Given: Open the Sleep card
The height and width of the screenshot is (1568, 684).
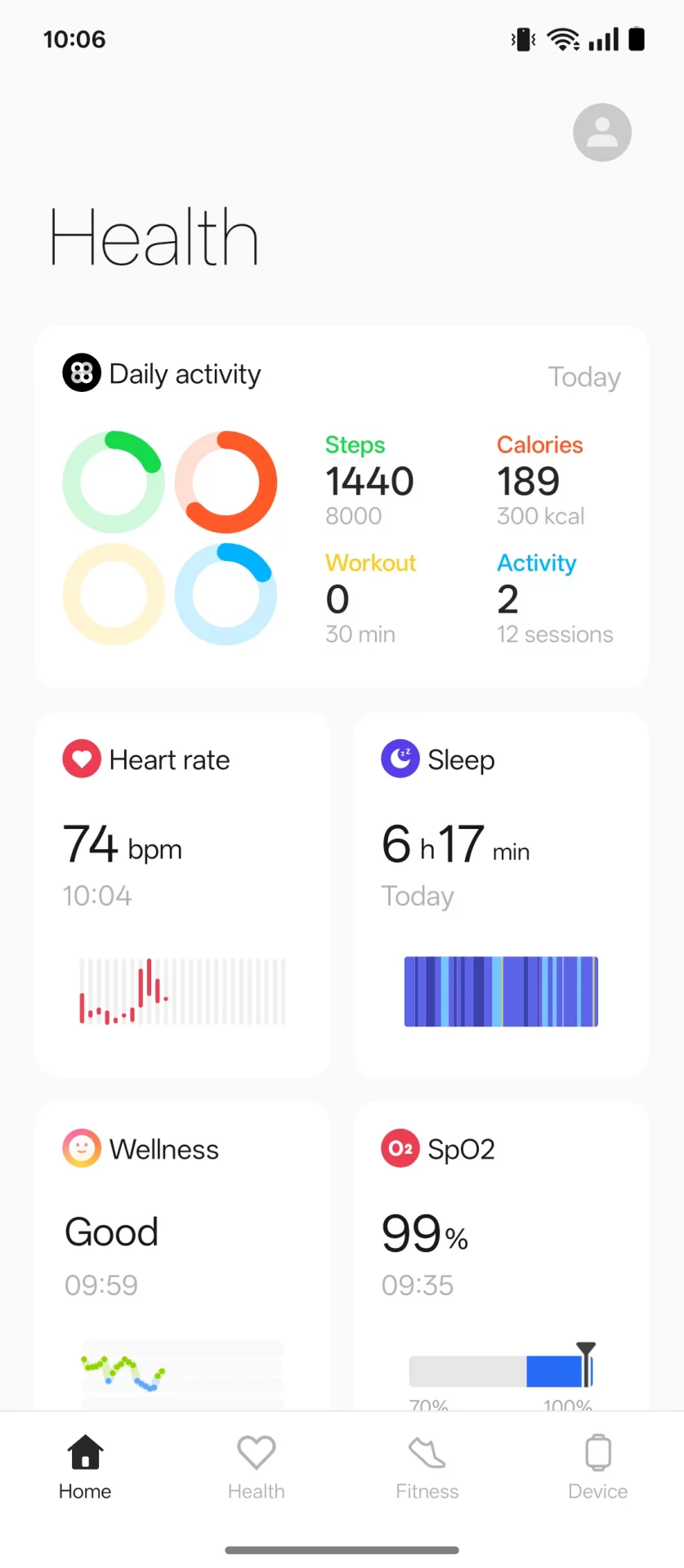Looking at the screenshot, I should (x=501, y=894).
